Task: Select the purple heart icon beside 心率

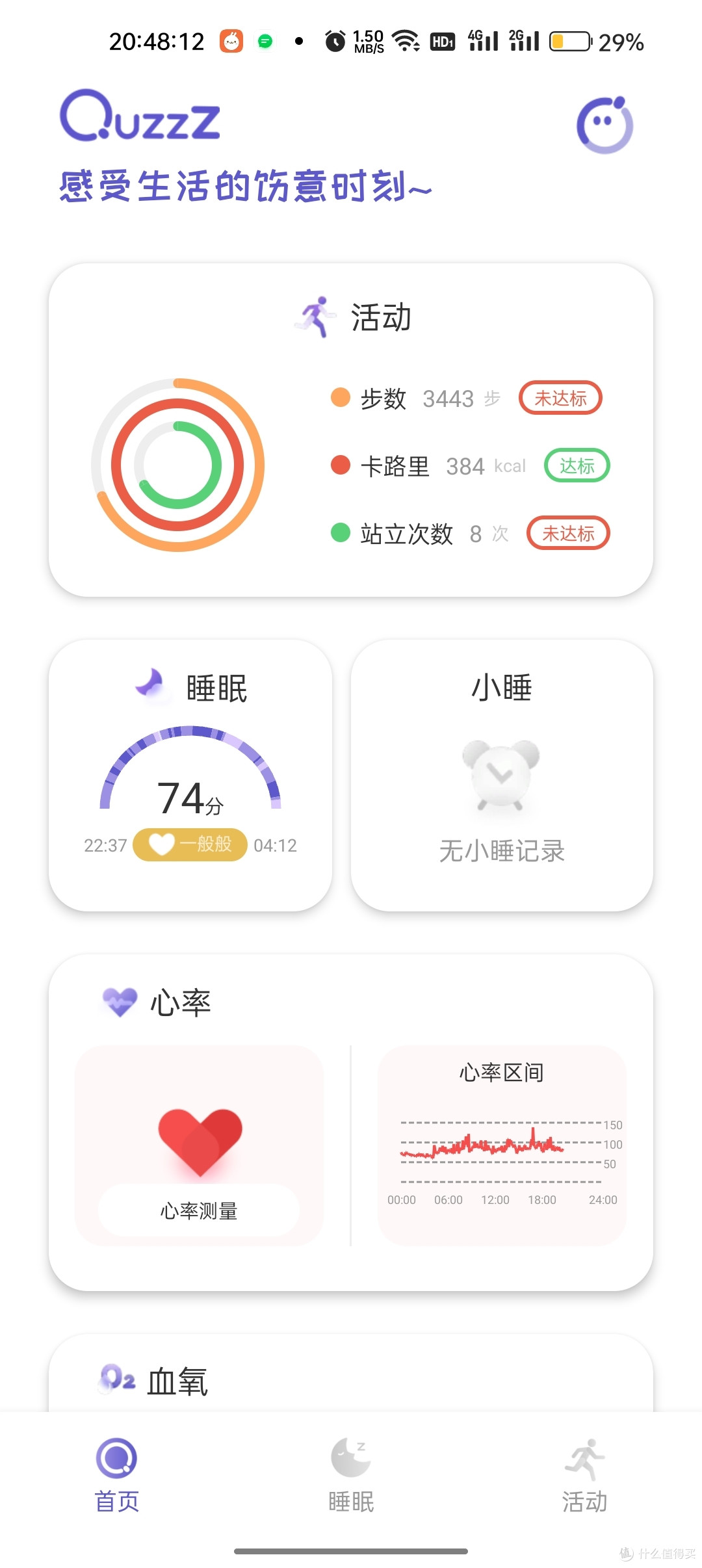Action: tap(120, 1001)
